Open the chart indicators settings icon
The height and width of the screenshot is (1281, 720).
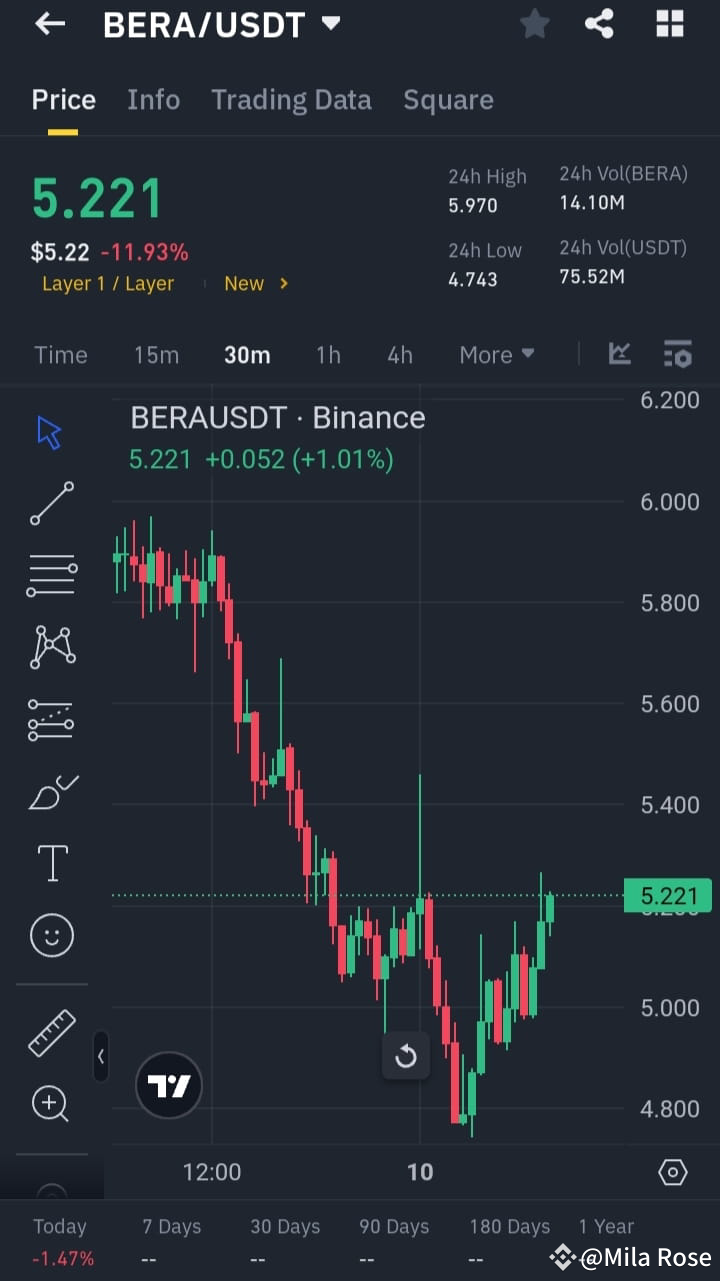[677, 353]
